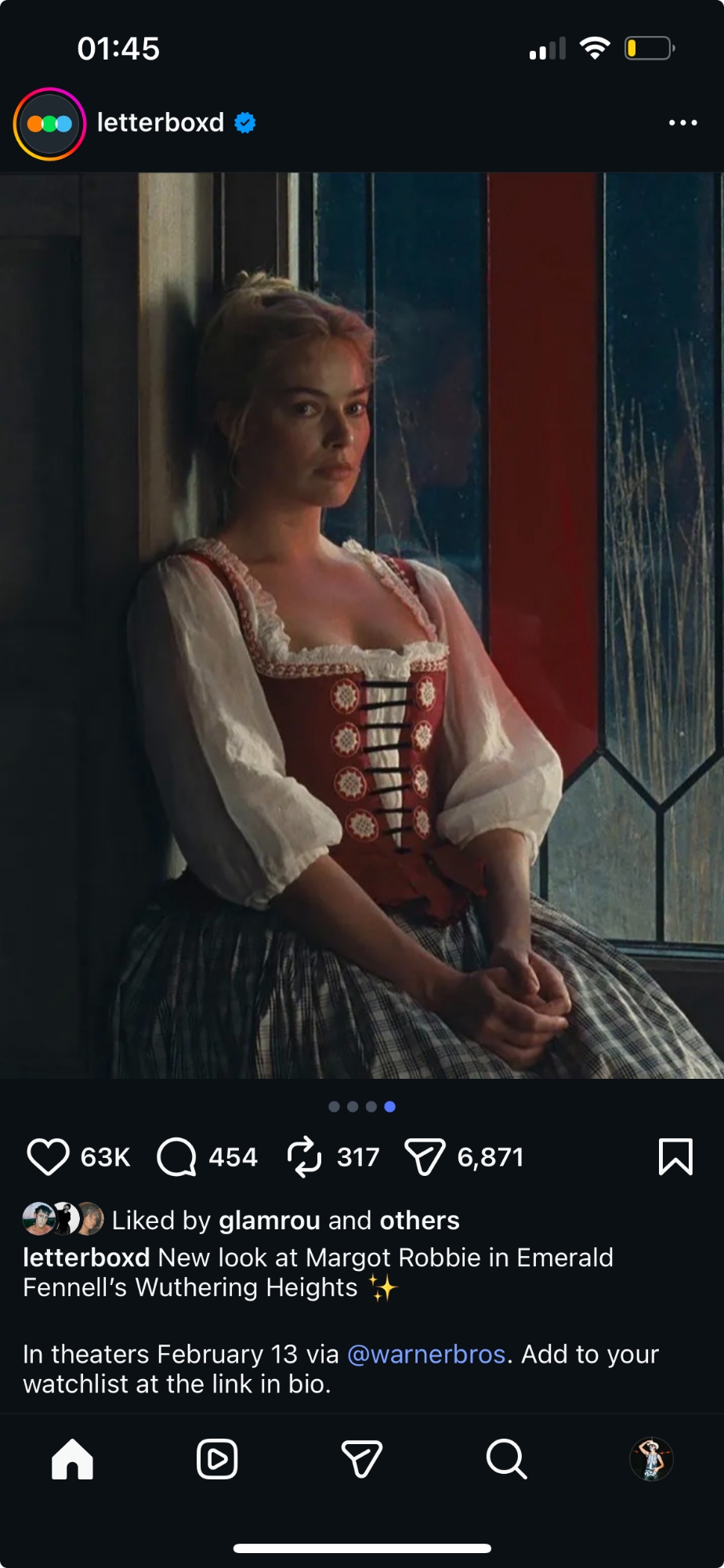This screenshot has height=1568, width=724.
Task: Open glamrou's profile from the likes line
Action: 269,1221
